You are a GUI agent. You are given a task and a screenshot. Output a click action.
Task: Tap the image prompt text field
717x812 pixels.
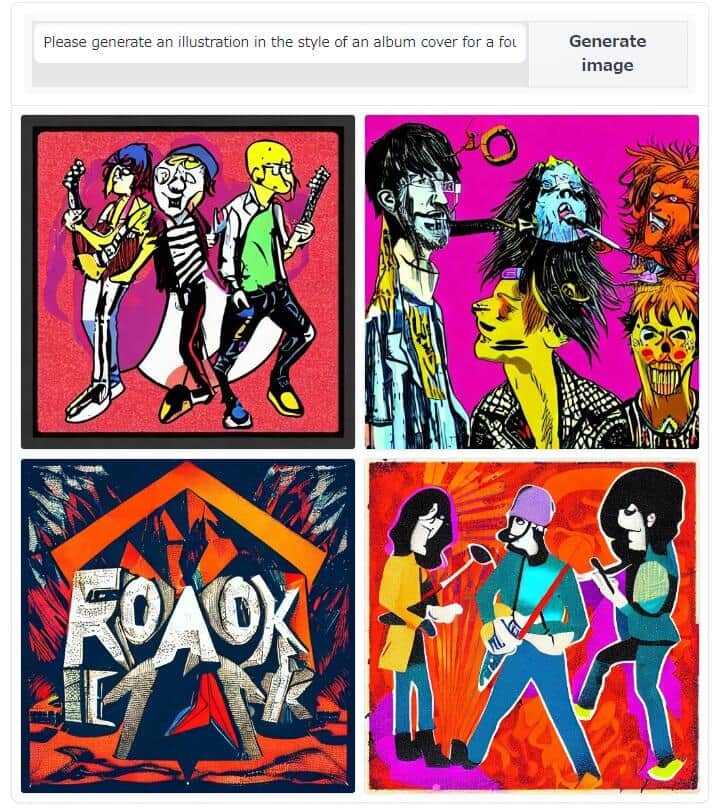click(280, 44)
